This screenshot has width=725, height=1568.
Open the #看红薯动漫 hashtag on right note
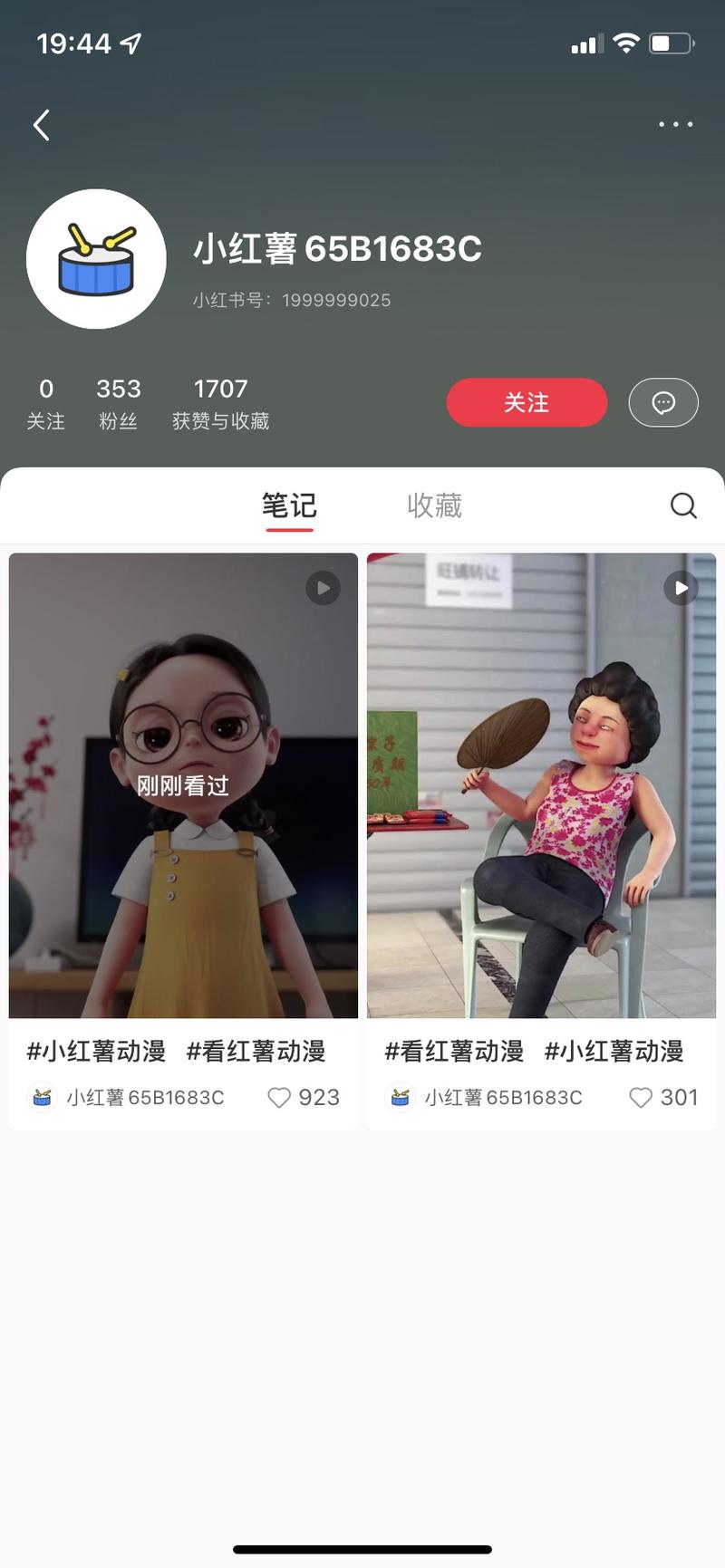(x=453, y=1051)
